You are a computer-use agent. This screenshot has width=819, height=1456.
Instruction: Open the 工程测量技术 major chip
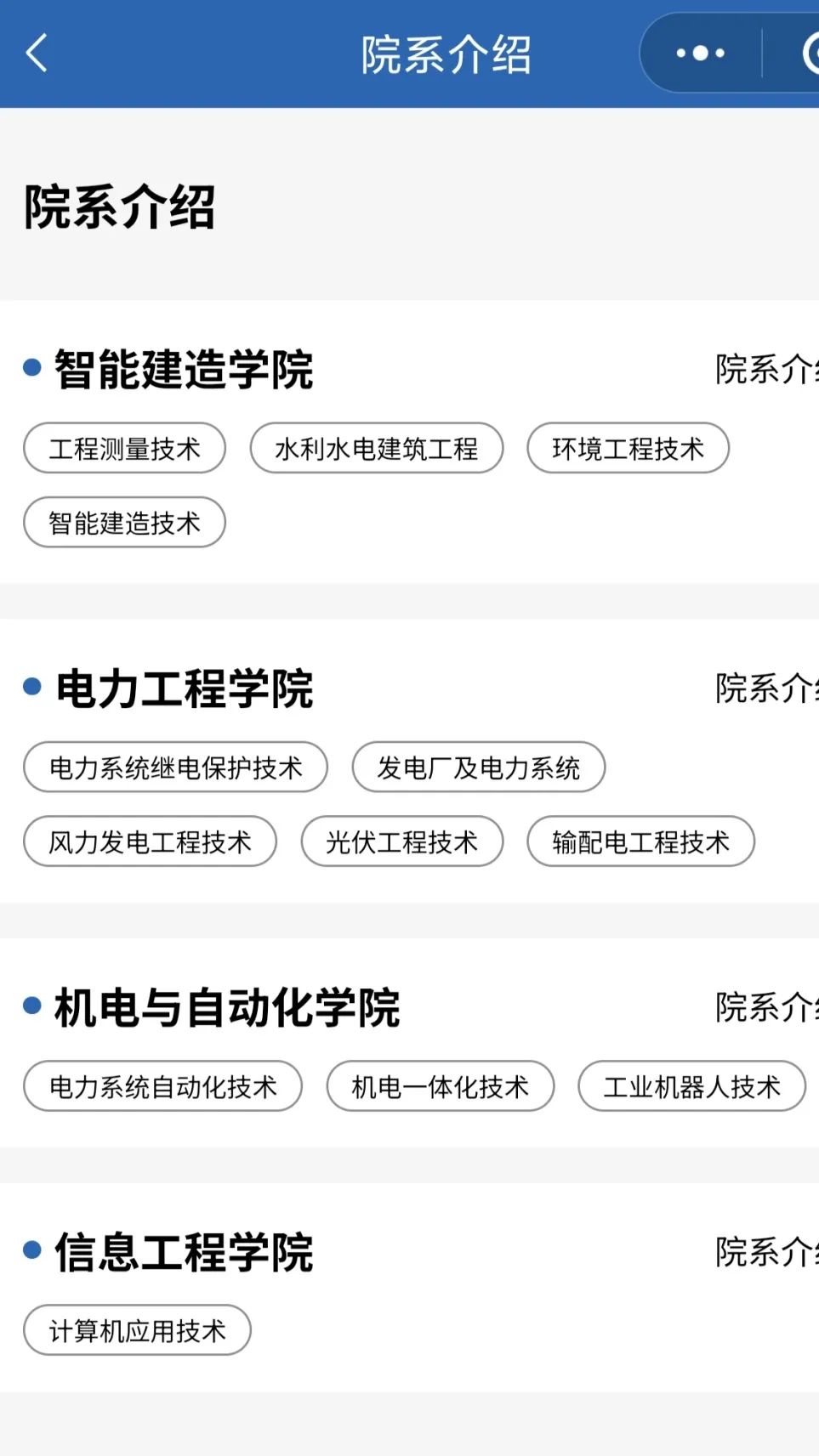coord(124,448)
